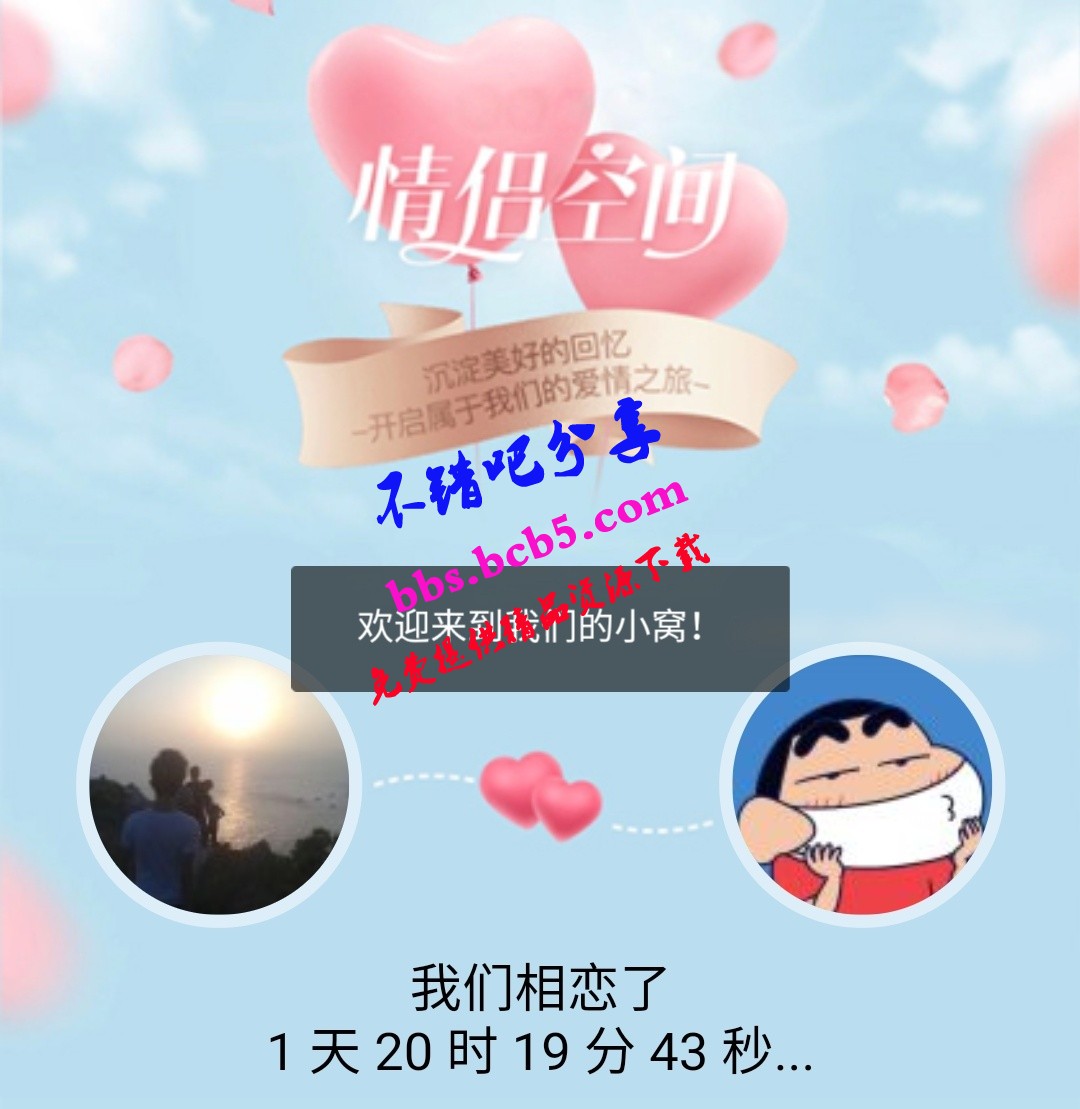
Task: Open the sunset photo avatar profile
Action: [219, 785]
